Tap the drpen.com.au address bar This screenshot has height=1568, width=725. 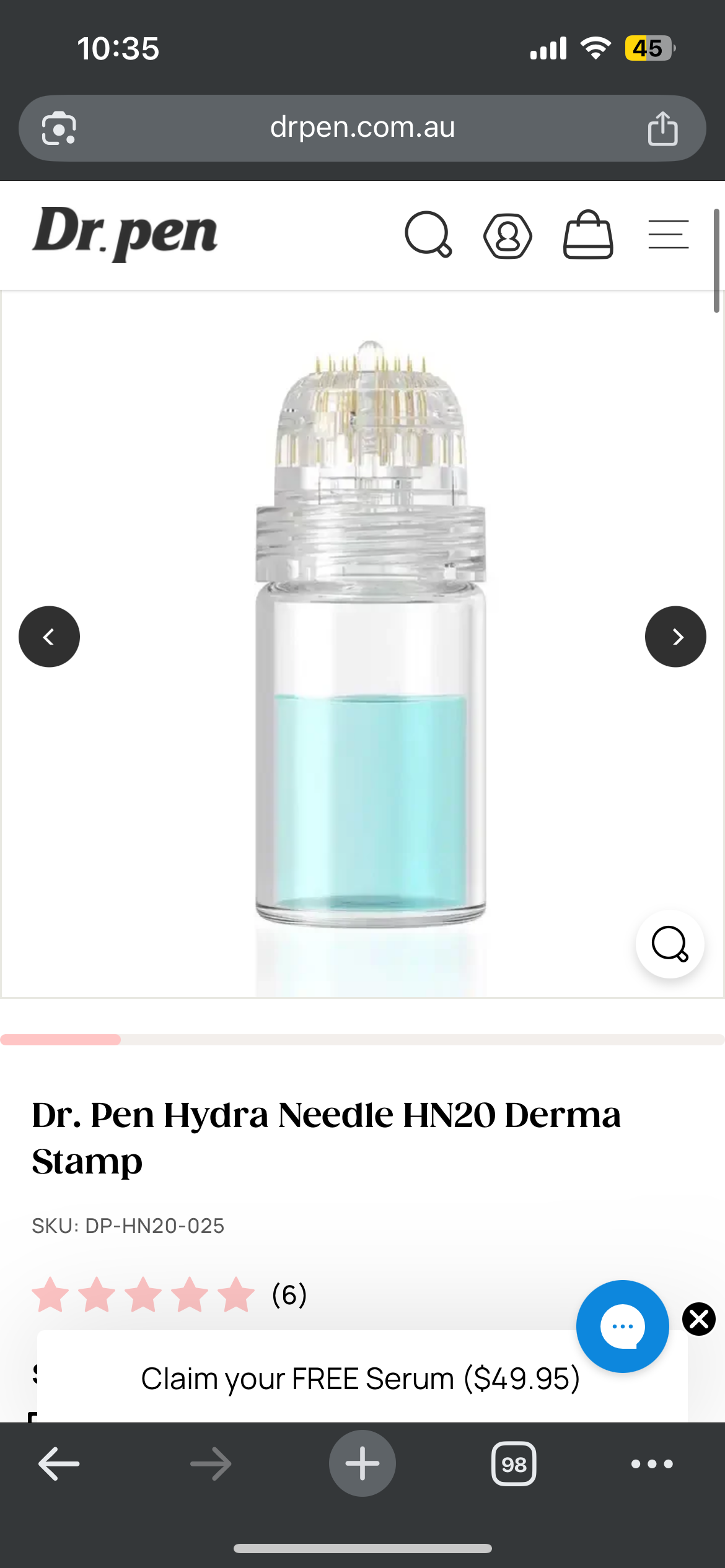click(x=362, y=128)
